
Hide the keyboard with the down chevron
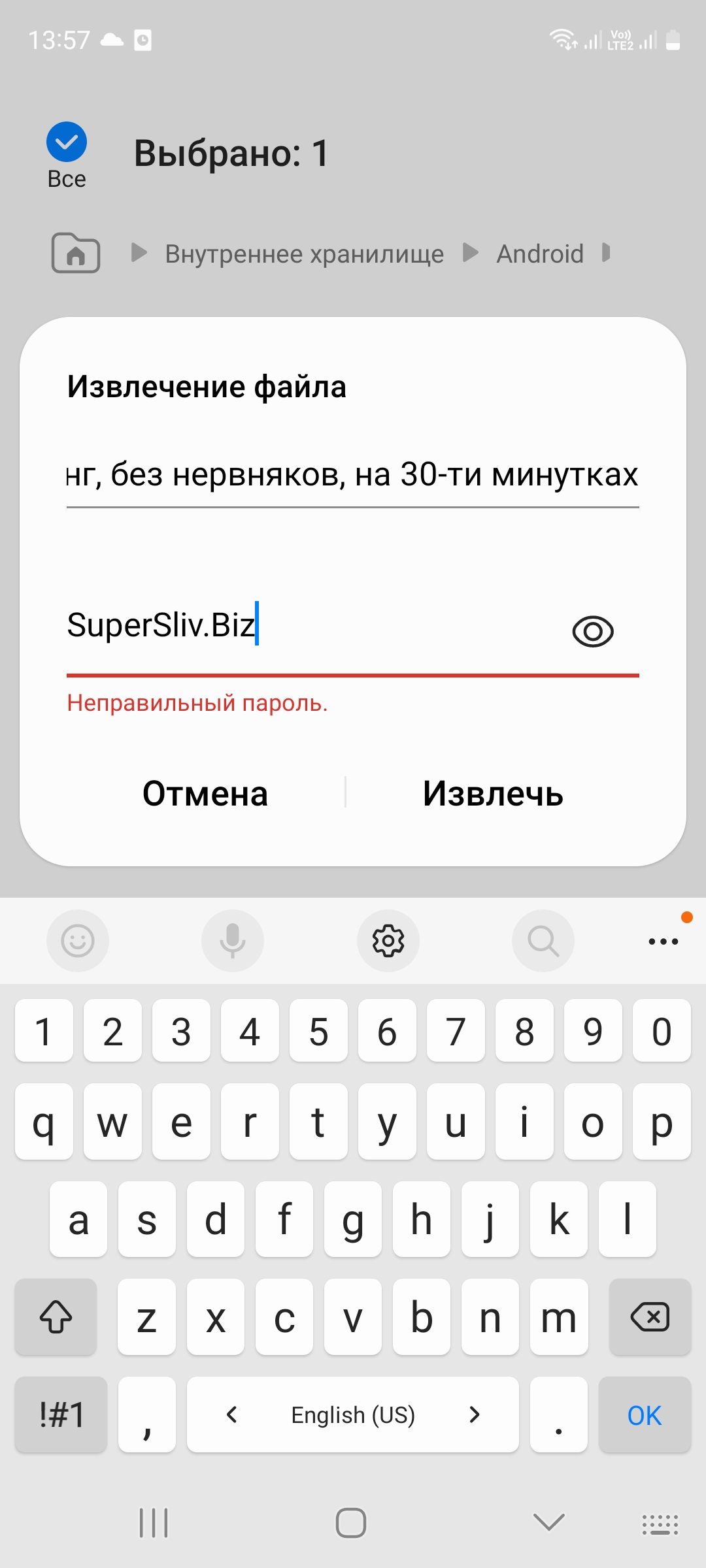[x=549, y=1522]
